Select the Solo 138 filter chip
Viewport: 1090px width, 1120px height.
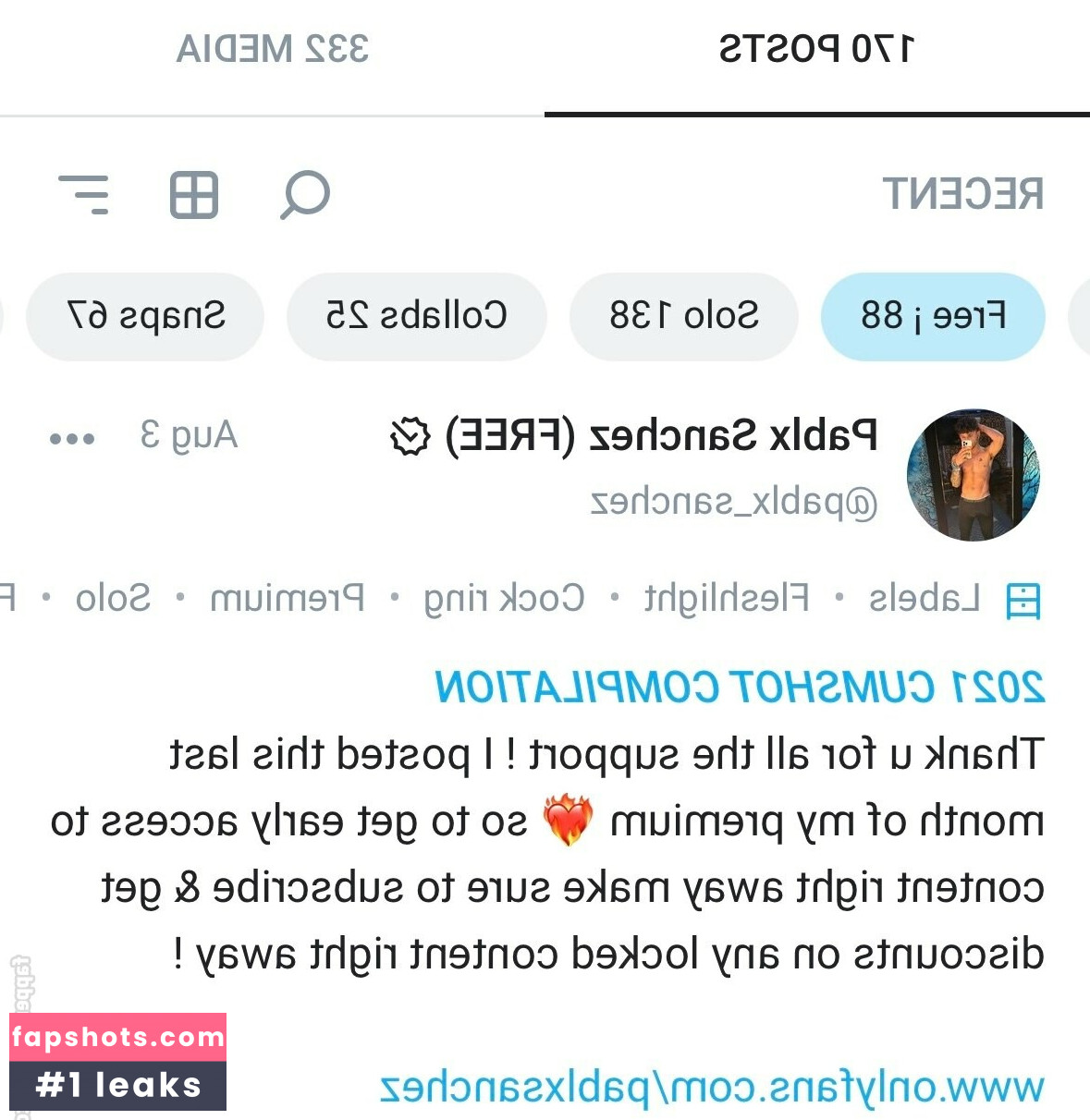click(x=683, y=317)
